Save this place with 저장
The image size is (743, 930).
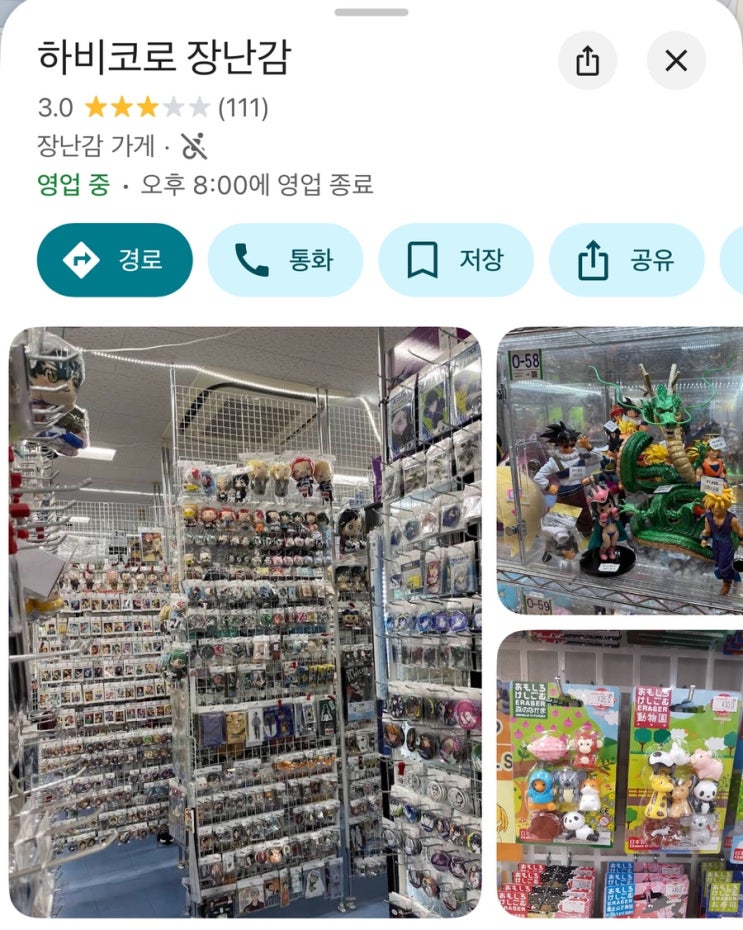click(456, 260)
